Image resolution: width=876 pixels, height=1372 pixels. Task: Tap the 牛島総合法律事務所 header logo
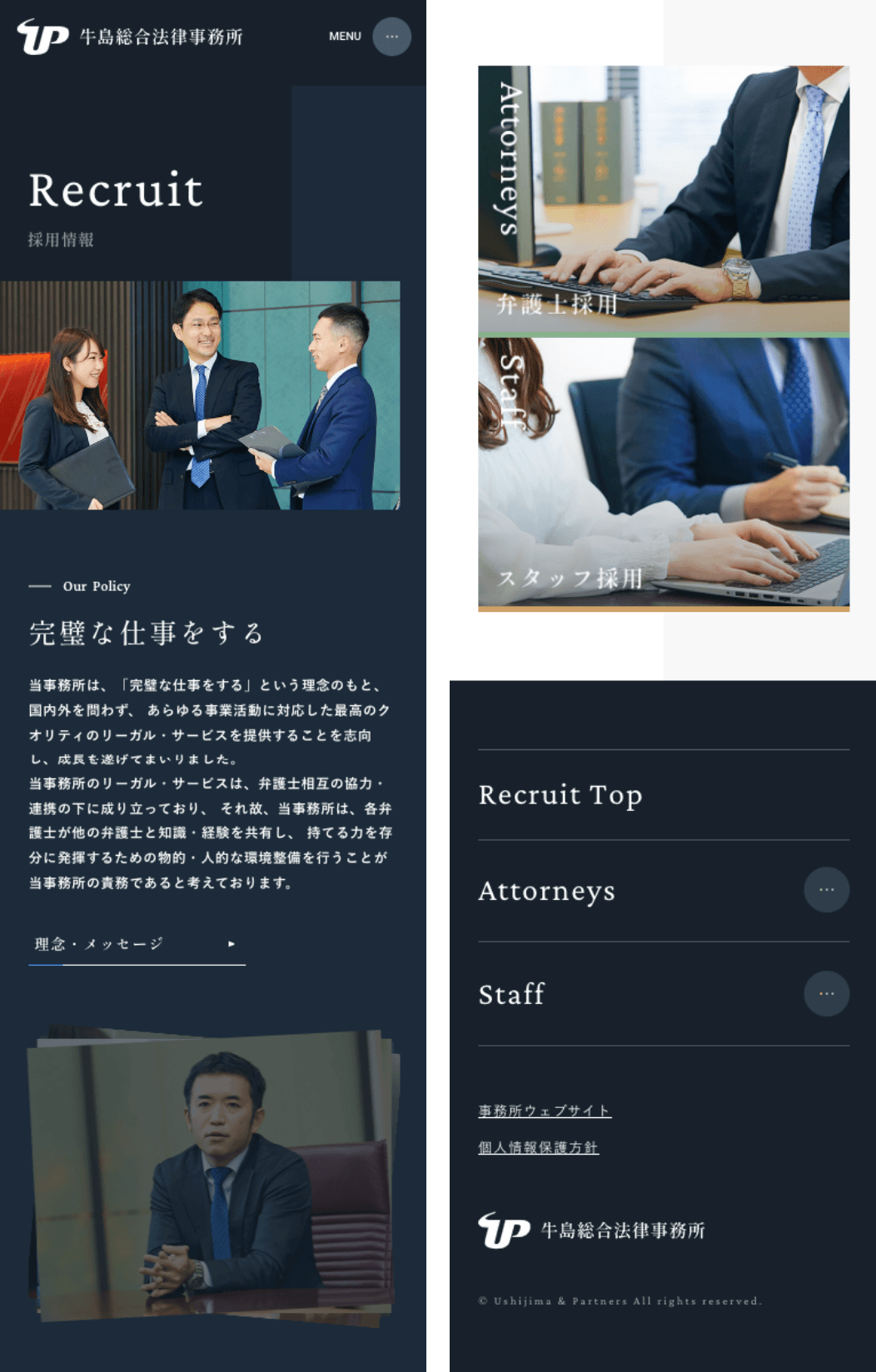click(130, 37)
